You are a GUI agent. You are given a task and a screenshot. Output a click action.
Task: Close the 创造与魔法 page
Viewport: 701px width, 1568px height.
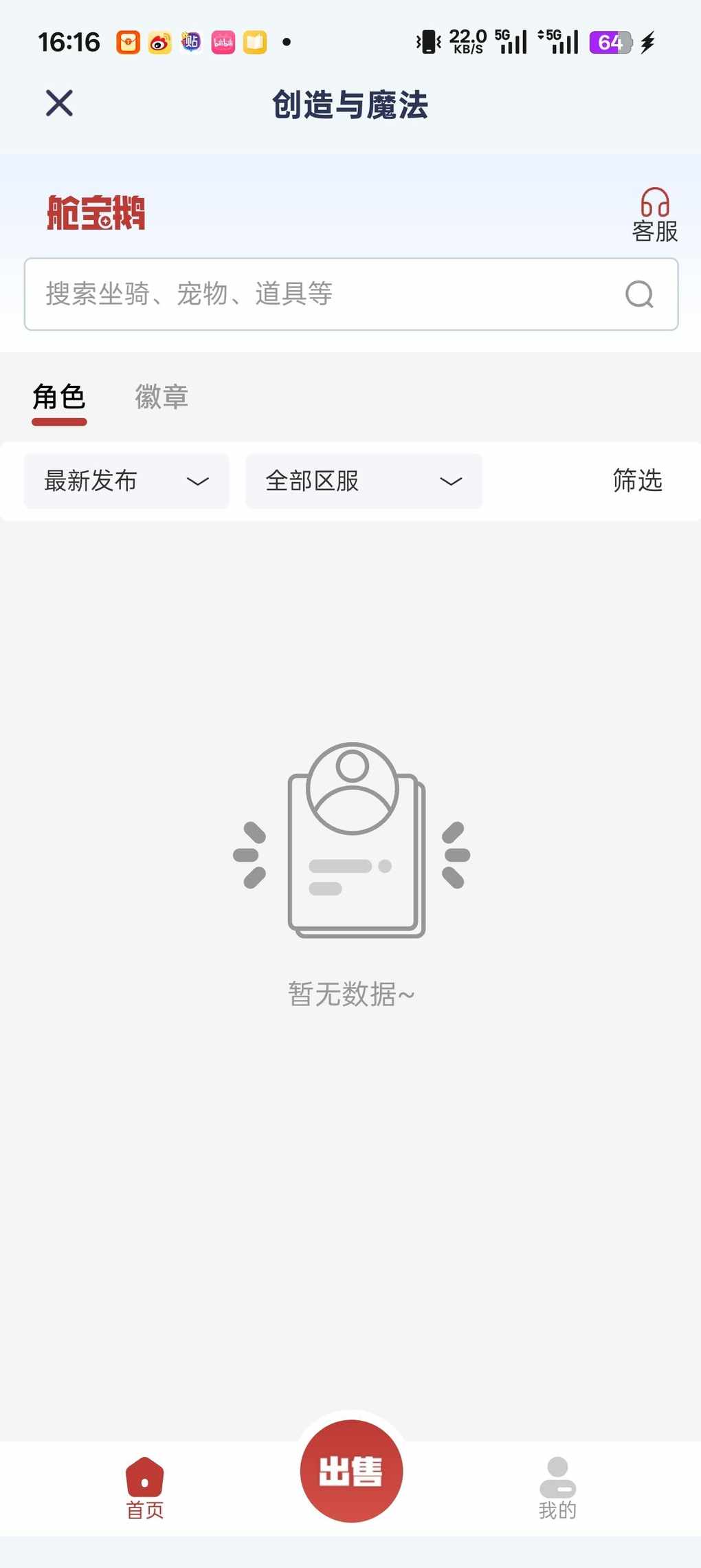(59, 104)
